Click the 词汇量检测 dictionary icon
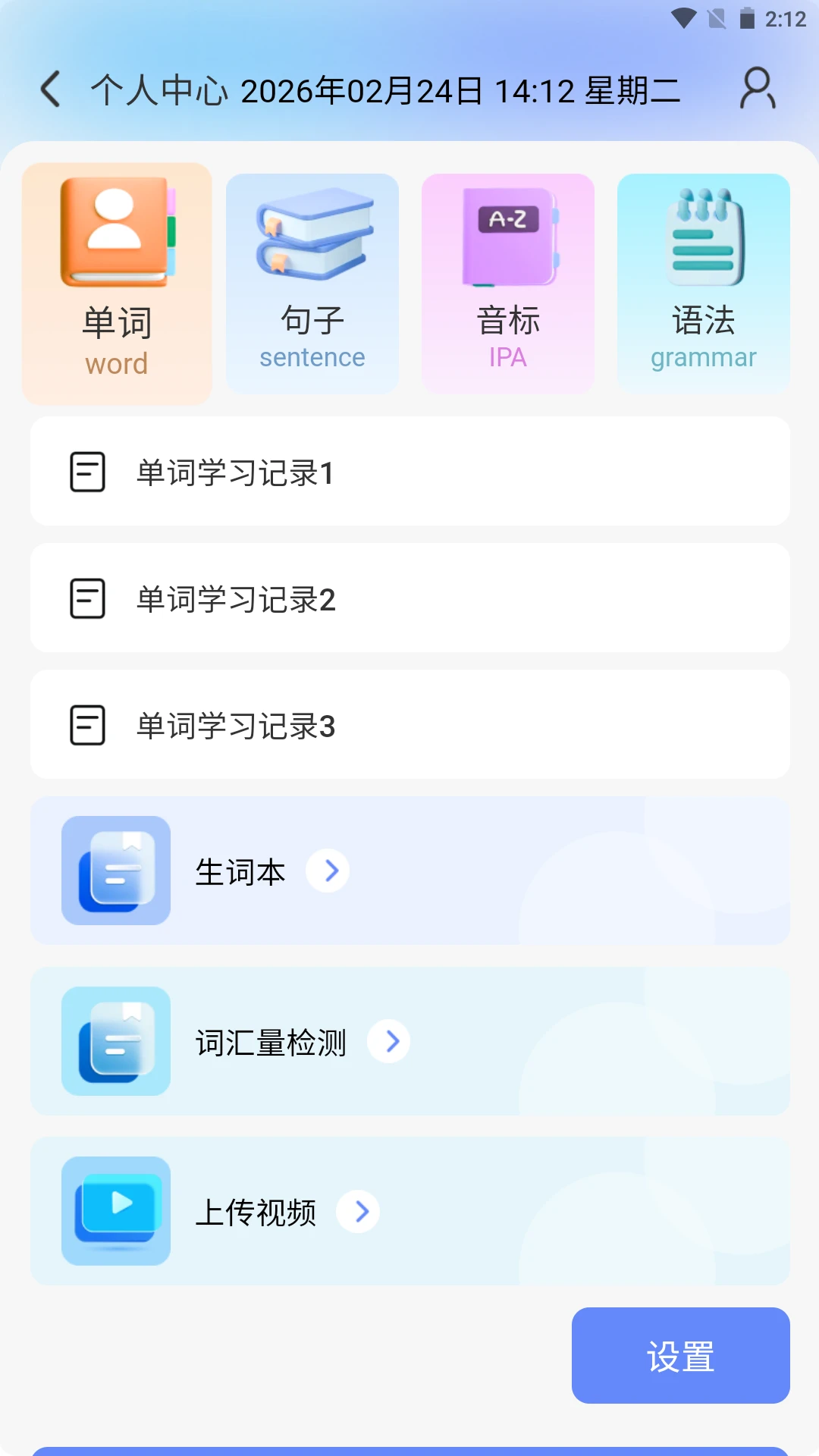The height and width of the screenshot is (1456, 819). [x=115, y=1041]
